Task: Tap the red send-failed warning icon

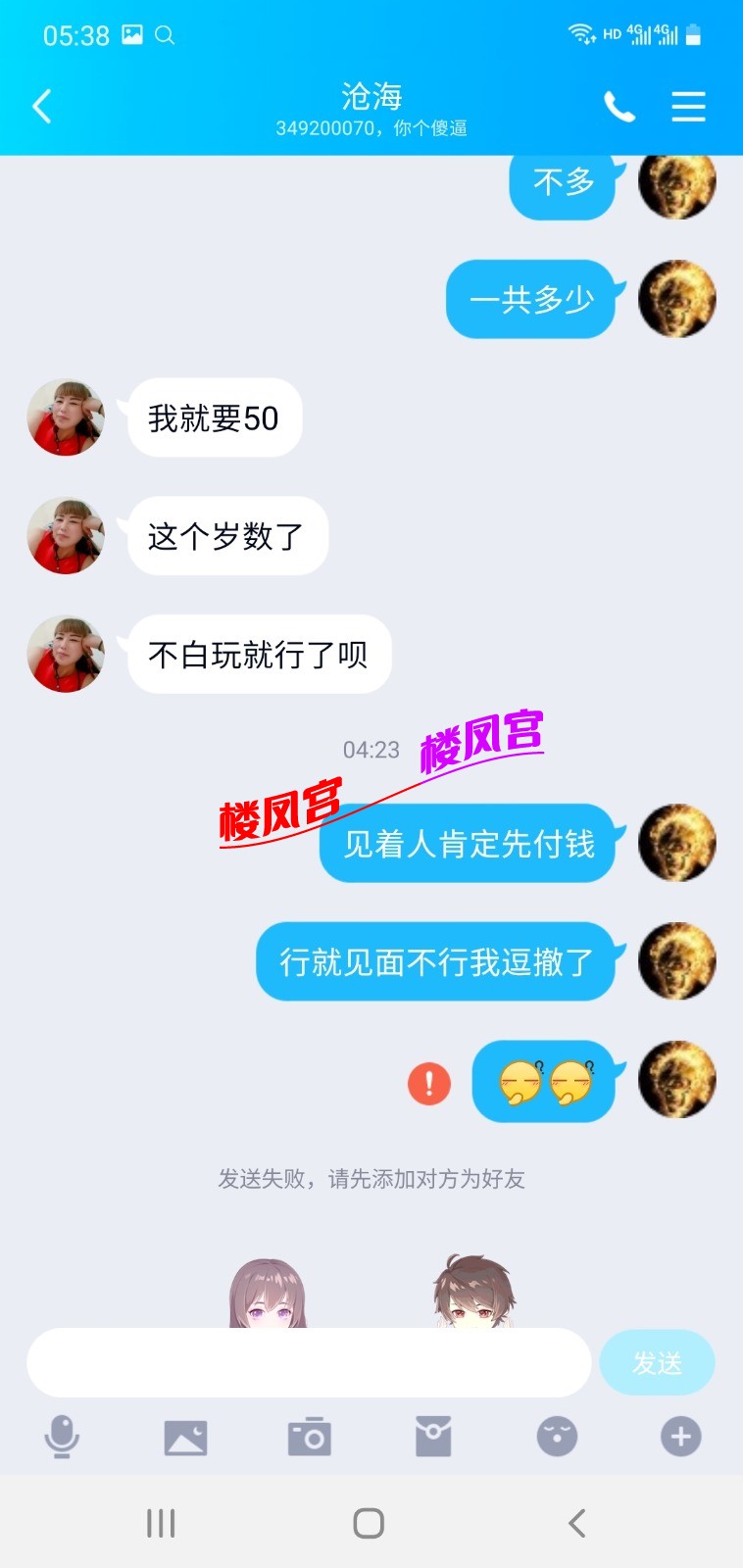Action: 429,1084
